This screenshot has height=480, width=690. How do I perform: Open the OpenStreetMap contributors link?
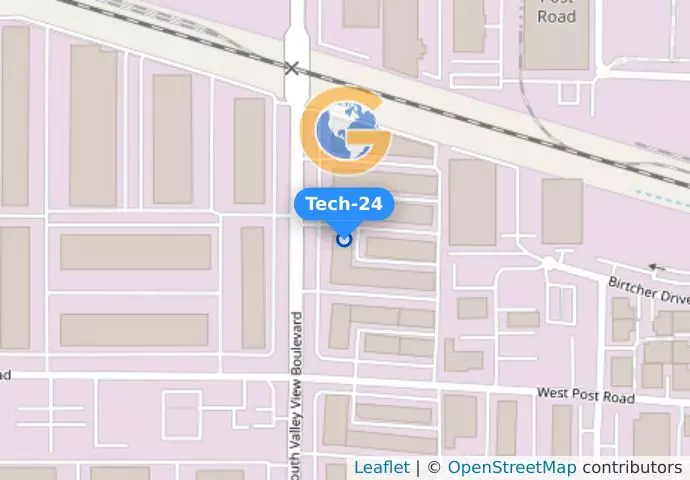pyautogui.click(x=511, y=467)
